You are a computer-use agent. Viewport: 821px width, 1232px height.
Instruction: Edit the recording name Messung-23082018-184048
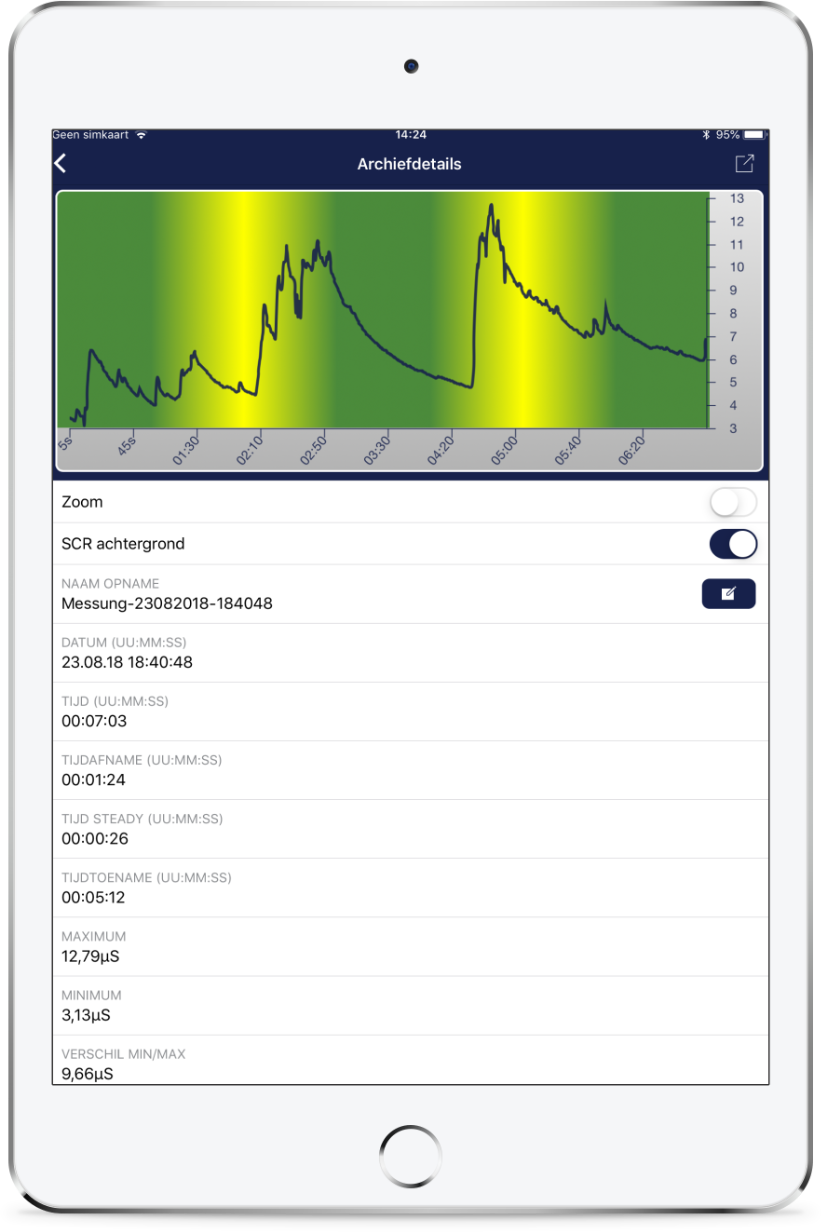coord(728,594)
